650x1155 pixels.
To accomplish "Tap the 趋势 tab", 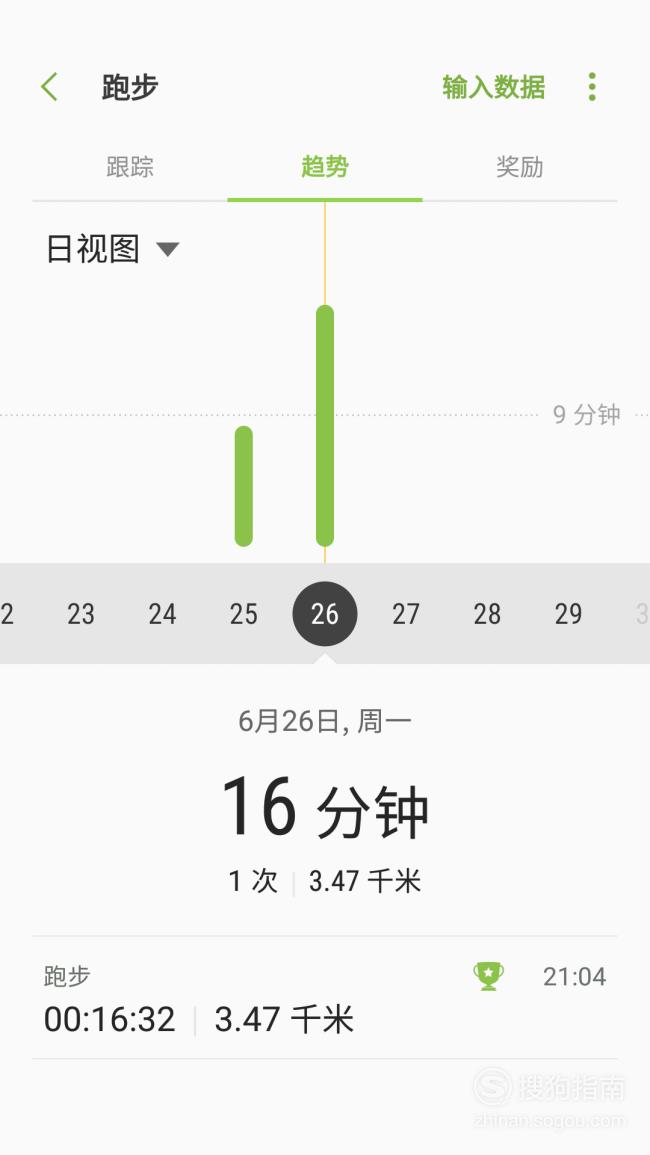I will click(325, 167).
